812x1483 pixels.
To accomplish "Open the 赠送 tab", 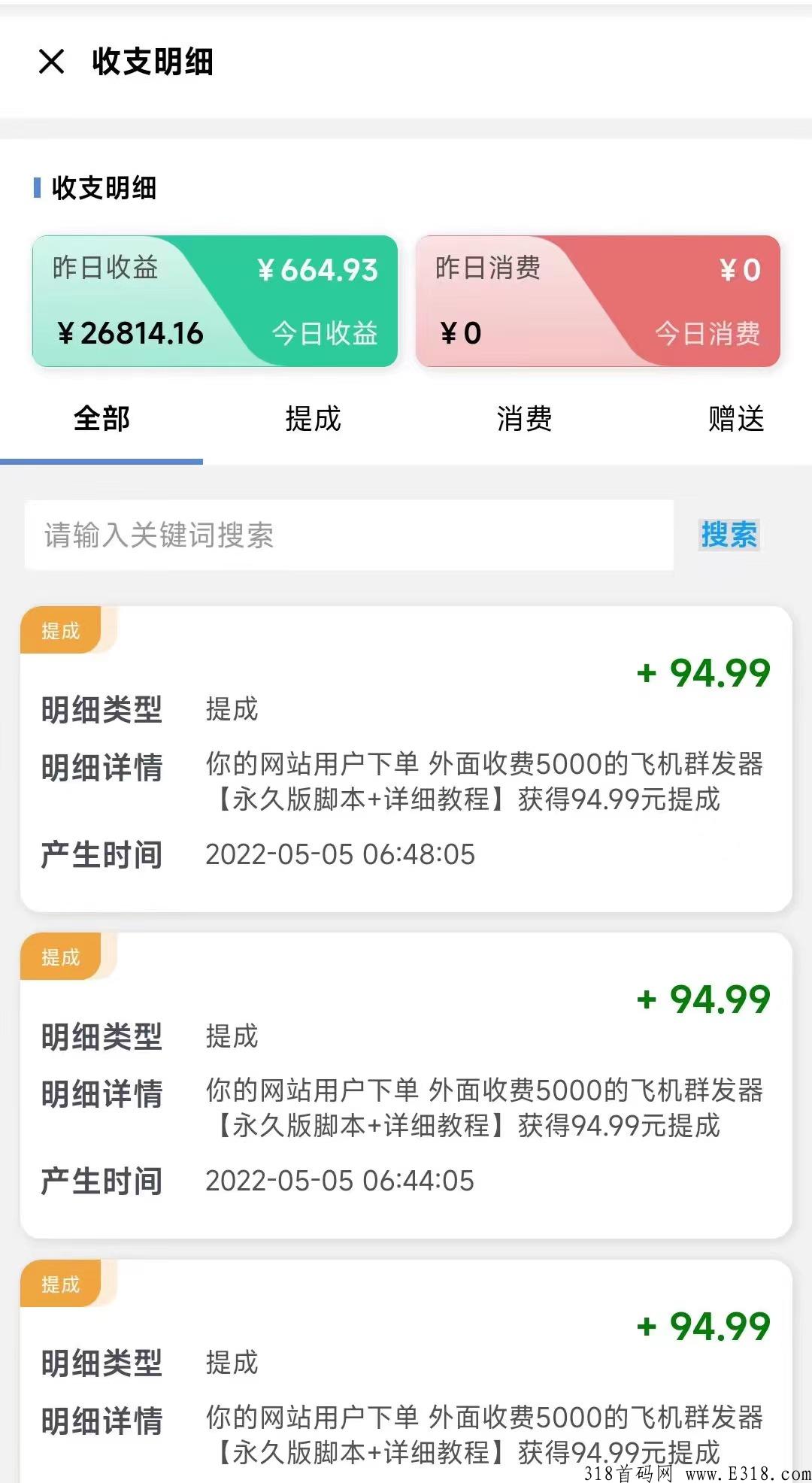I will tap(735, 420).
